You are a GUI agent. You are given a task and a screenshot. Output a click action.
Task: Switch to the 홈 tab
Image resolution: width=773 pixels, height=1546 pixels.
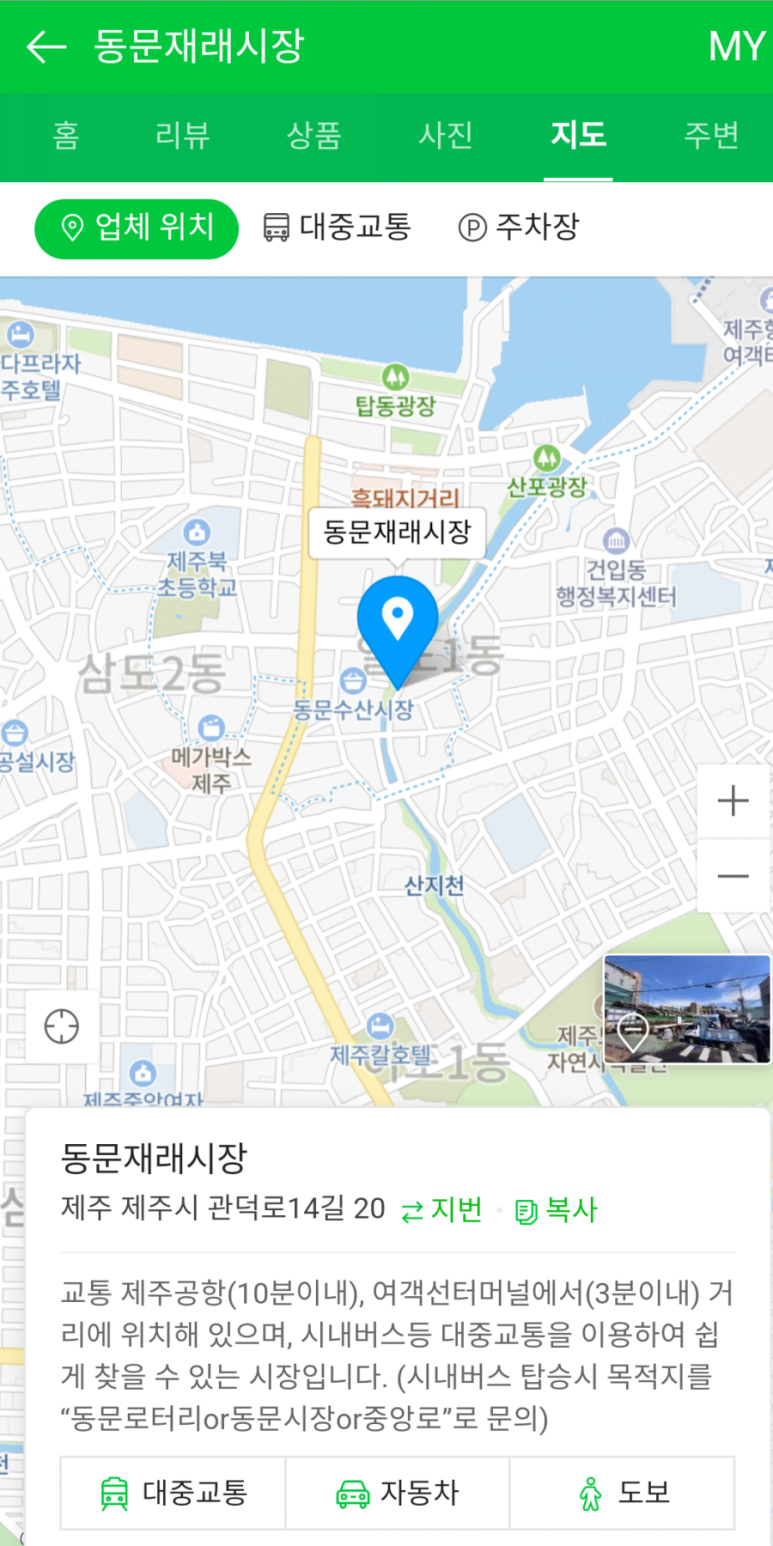tap(66, 136)
